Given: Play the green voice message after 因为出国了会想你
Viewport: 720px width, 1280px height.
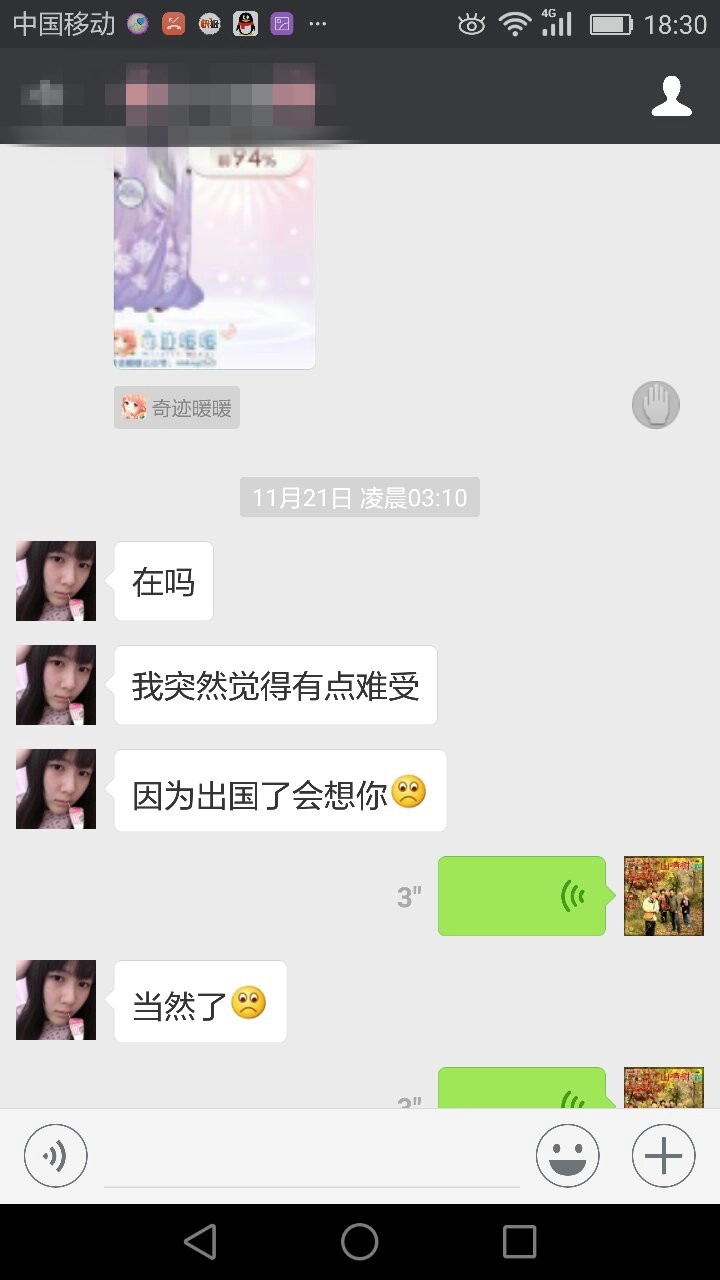Looking at the screenshot, I should pos(521,896).
